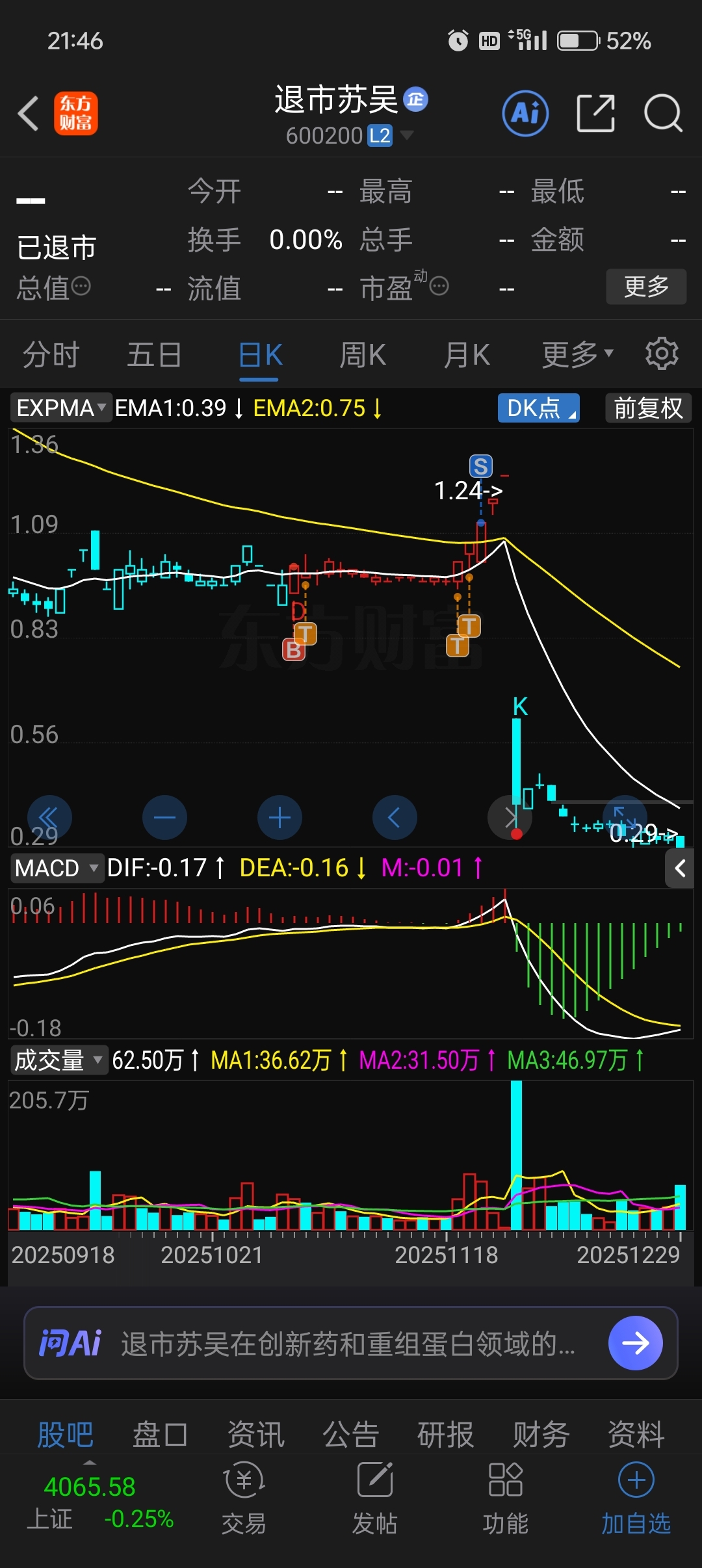Viewport: 702px width, 1568px height.
Task: Toggle the DK点 button
Action: 538,408
